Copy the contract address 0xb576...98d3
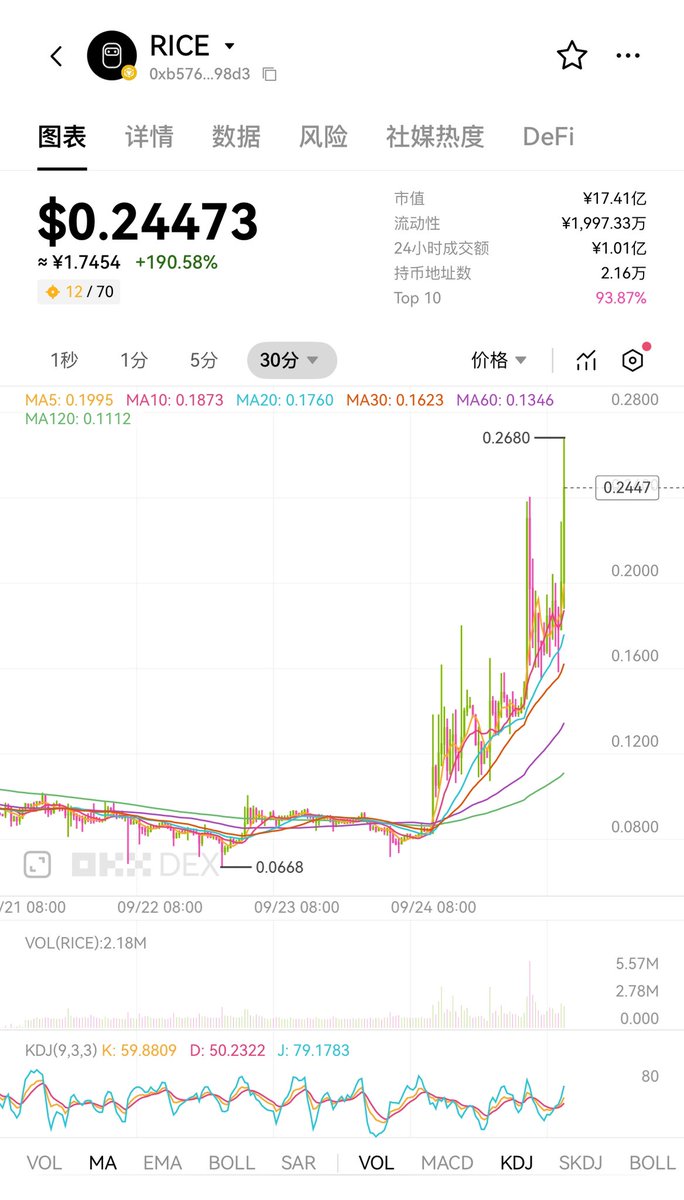The height and width of the screenshot is (1200, 684). coord(269,74)
